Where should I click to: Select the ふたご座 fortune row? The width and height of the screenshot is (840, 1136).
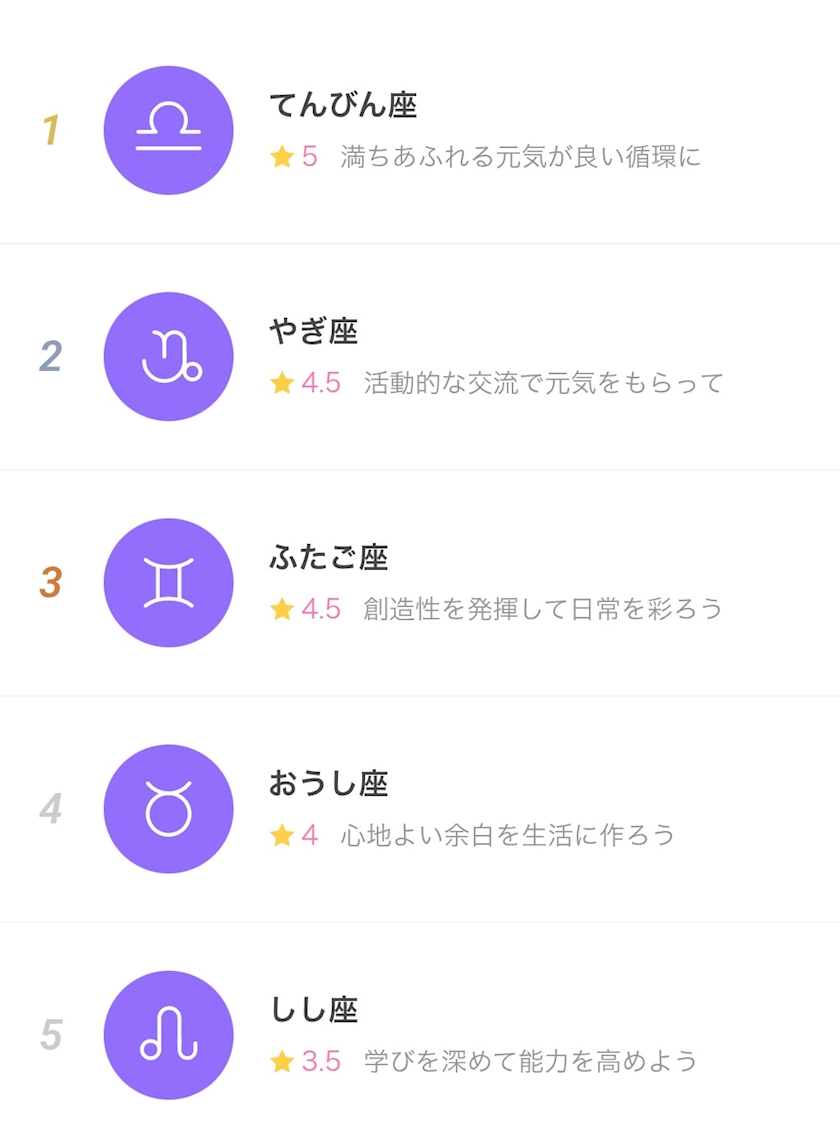420,583
